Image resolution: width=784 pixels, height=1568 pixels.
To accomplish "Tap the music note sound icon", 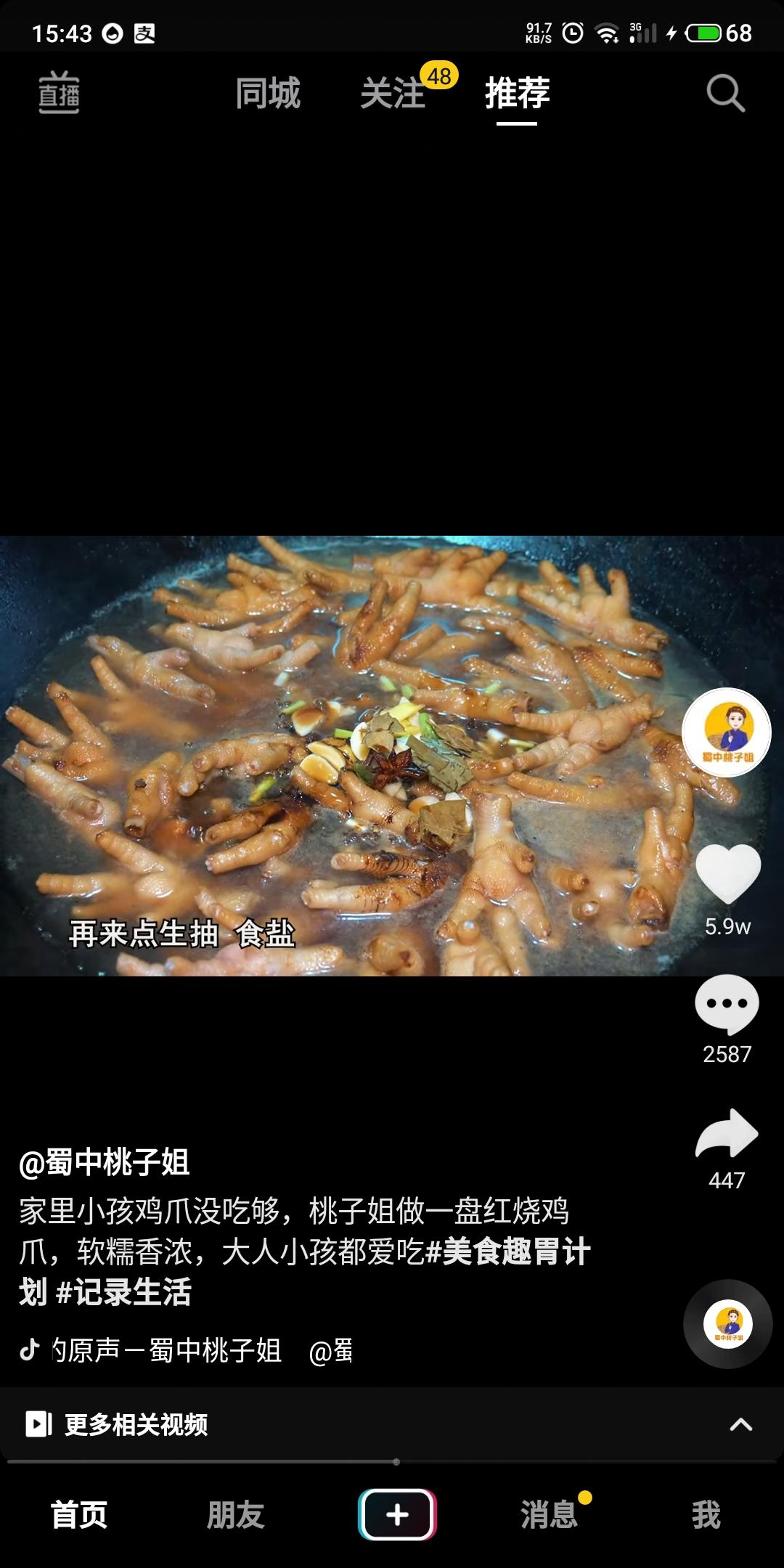I will pos(29,1350).
